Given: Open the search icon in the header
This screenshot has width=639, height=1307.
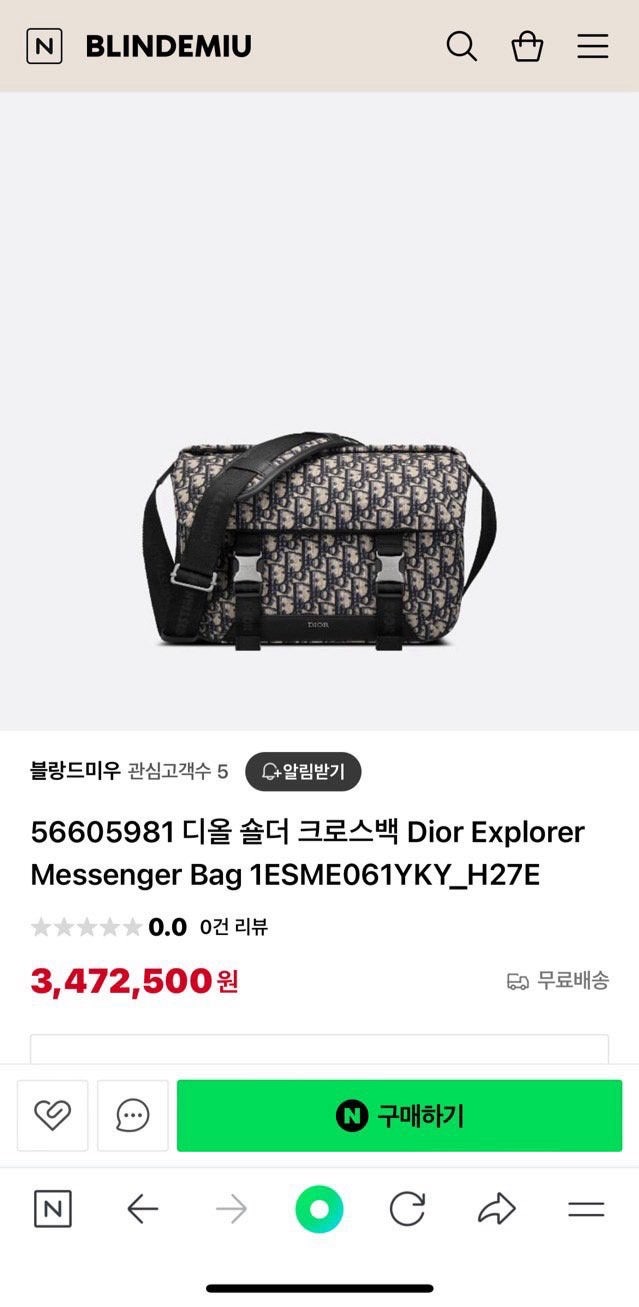Looking at the screenshot, I should tap(461, 46).
